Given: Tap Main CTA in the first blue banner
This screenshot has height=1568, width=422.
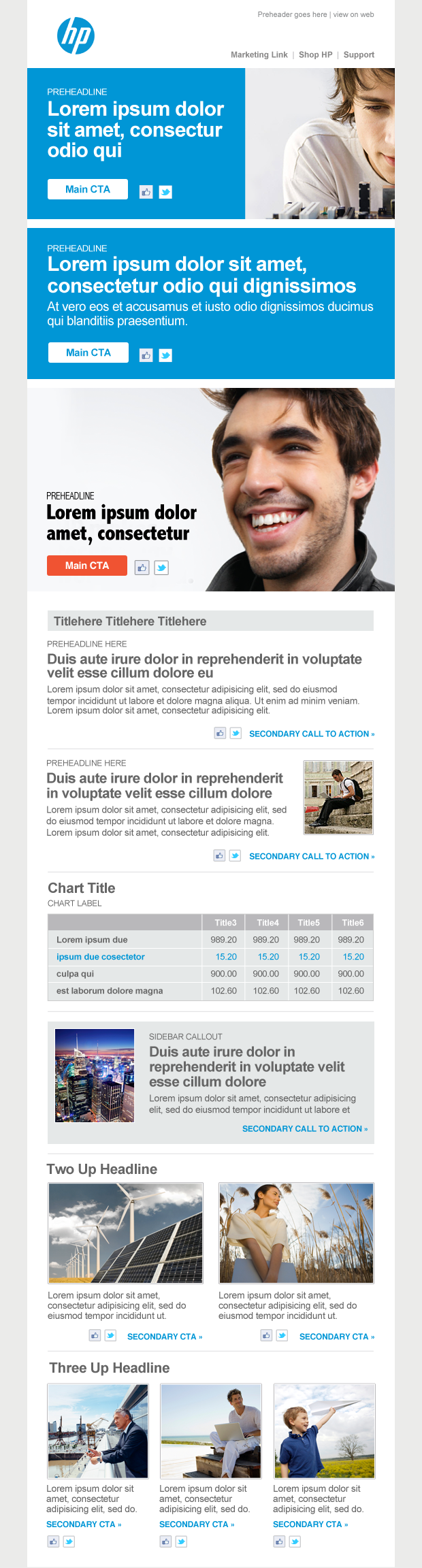Looking at the screenshot, I should [x=88, y=189].
